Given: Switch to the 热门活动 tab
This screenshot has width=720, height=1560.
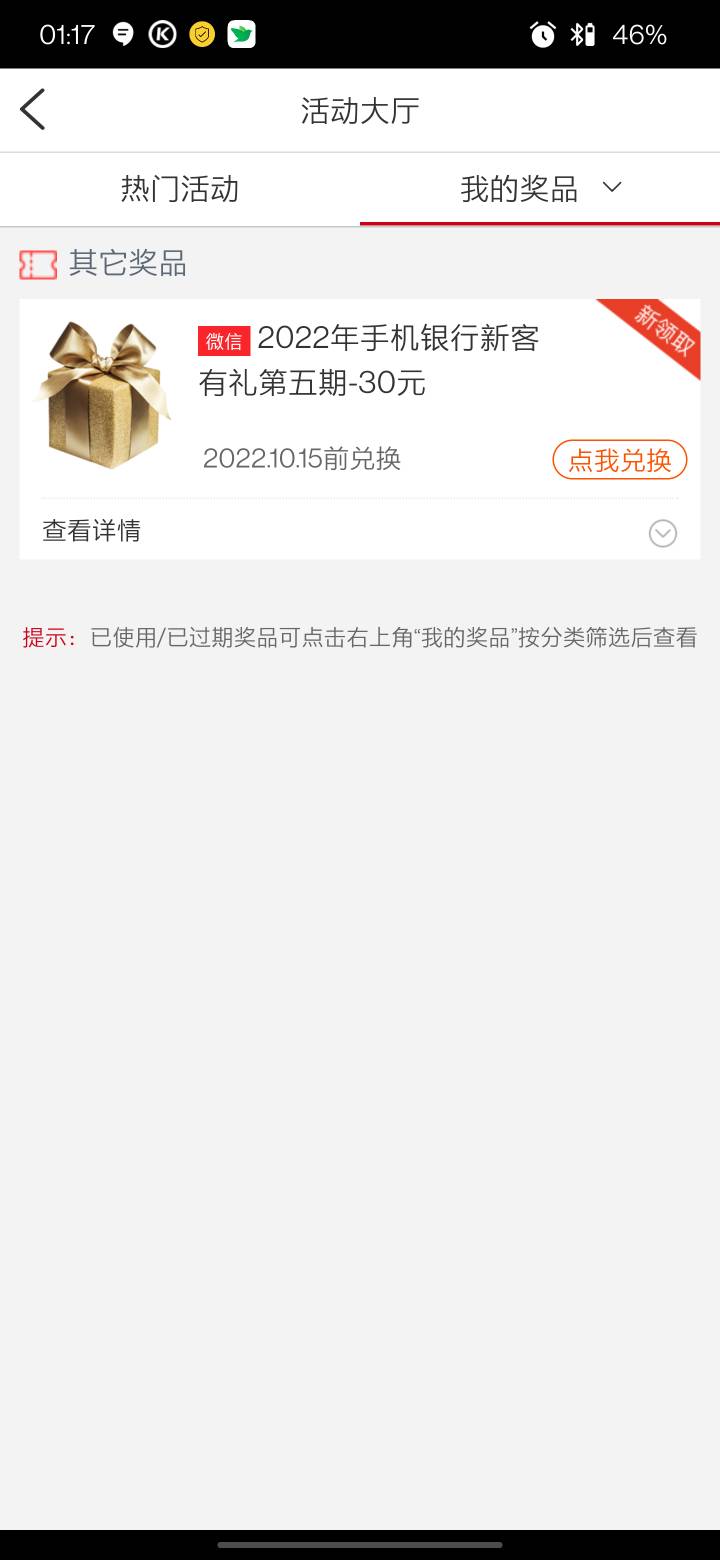Looking at the screenshot, I should coord(180,189).
